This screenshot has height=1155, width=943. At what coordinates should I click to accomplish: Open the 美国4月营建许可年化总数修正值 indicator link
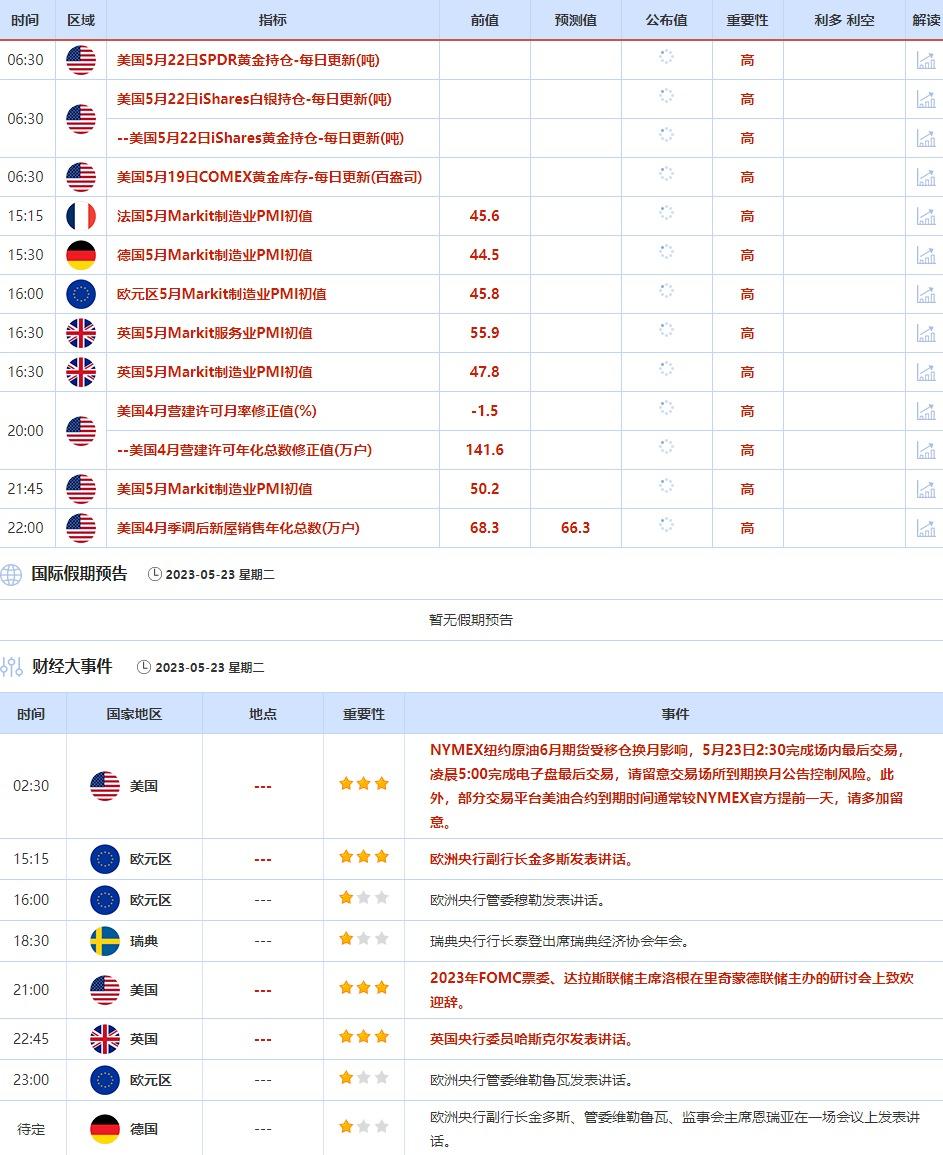(x=244, y=450)
